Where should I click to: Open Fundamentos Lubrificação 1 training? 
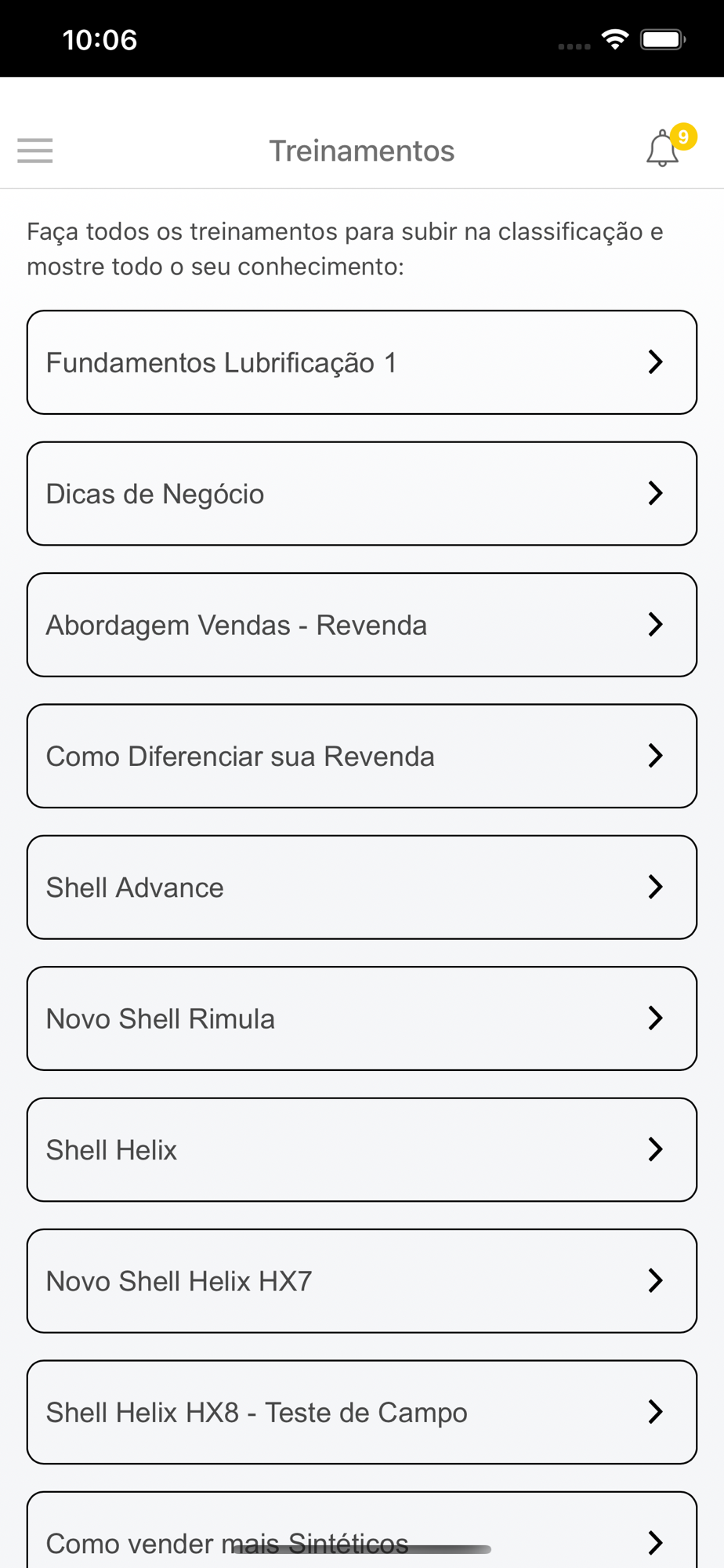(x=362, y=362)
